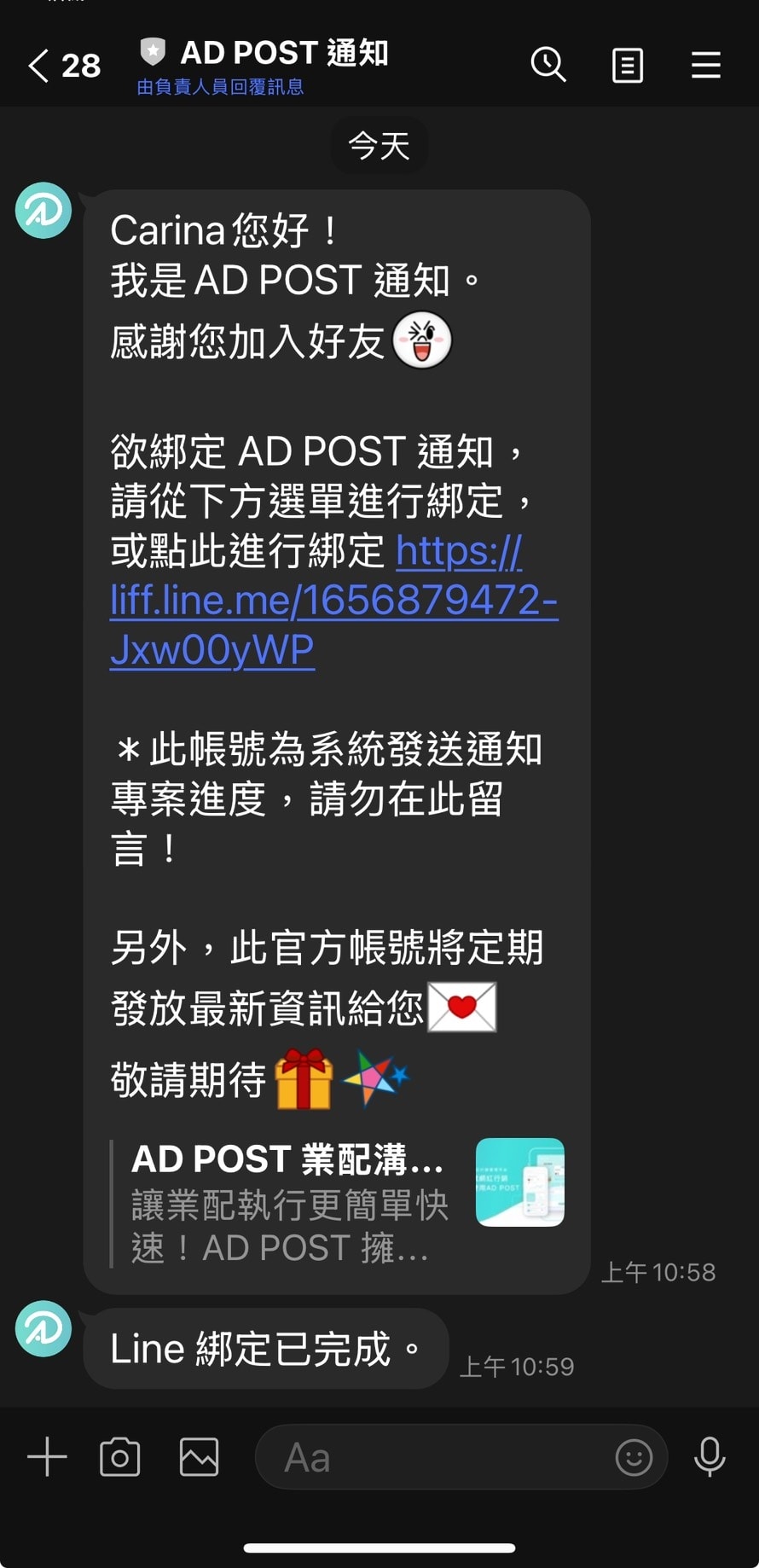
Task: Tap the plus attachment button
Action: 47,1456
